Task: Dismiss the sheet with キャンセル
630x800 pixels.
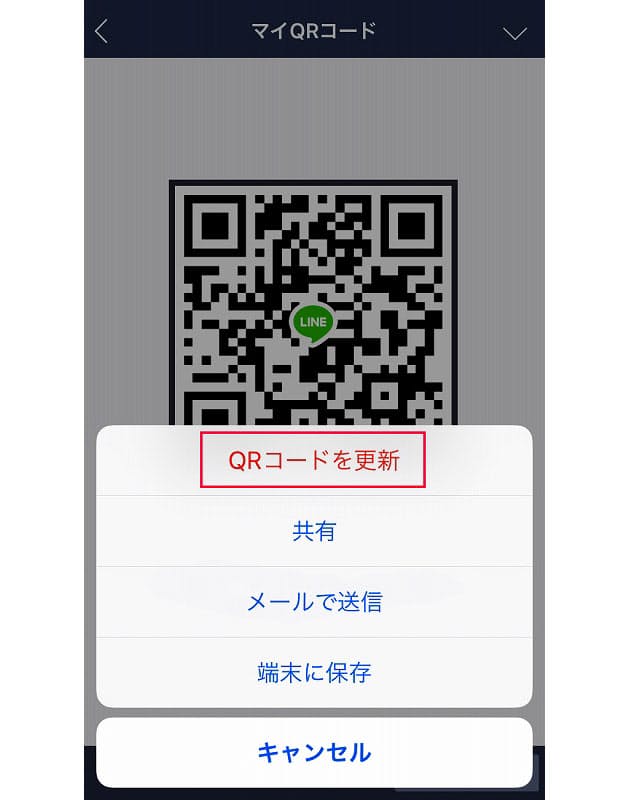Action: [314, 752]
